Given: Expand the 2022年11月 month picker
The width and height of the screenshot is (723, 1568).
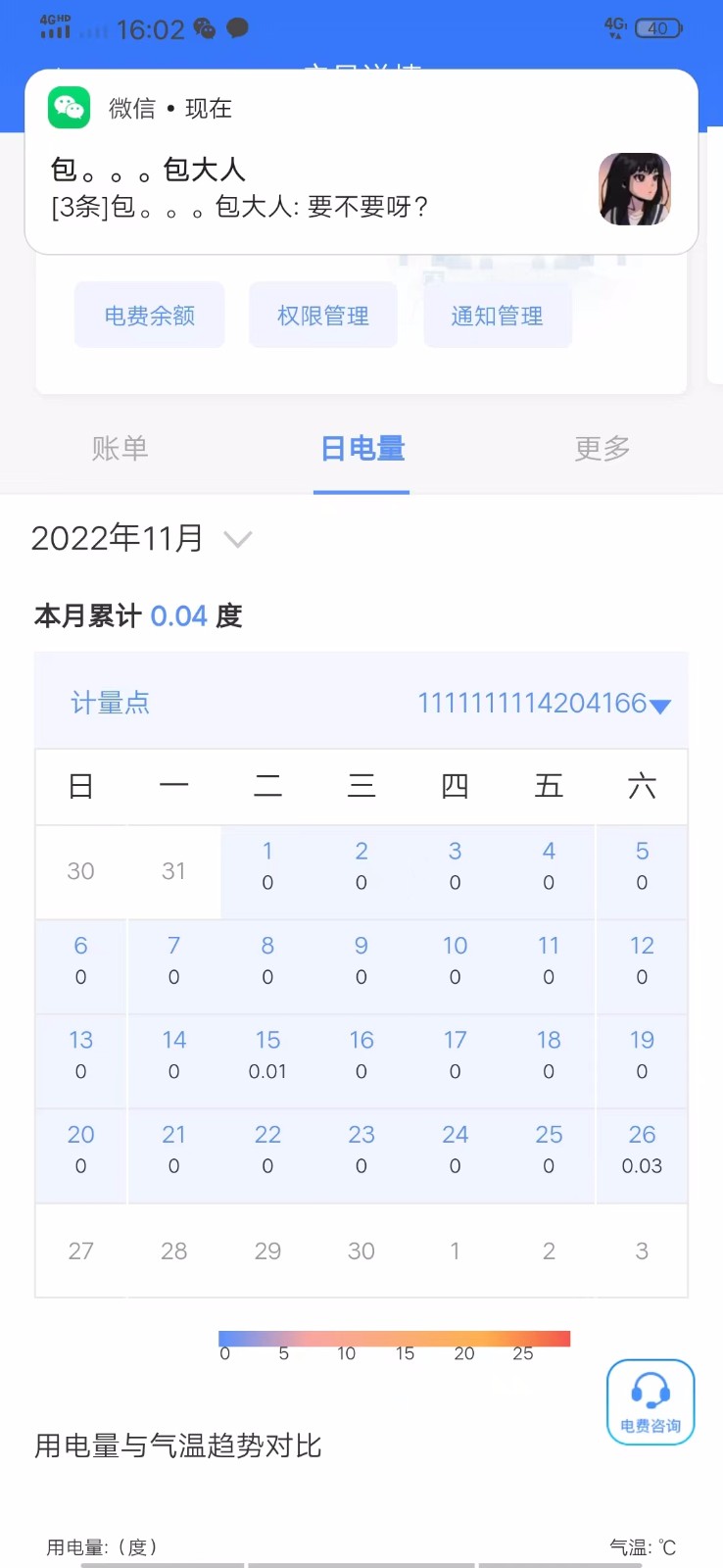Looking at the screenshot, I should click(142, 539).
